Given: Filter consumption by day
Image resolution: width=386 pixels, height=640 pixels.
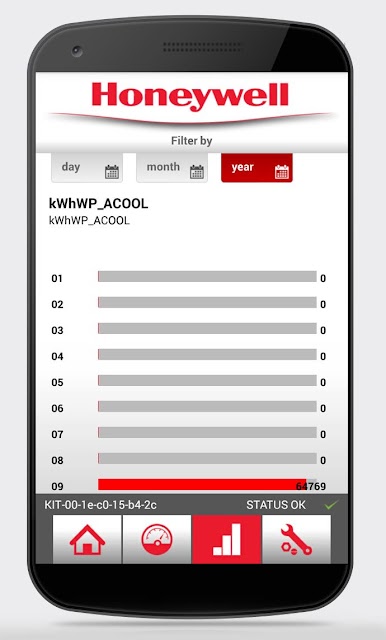Looking at the screenshot, I should [87, 168].
